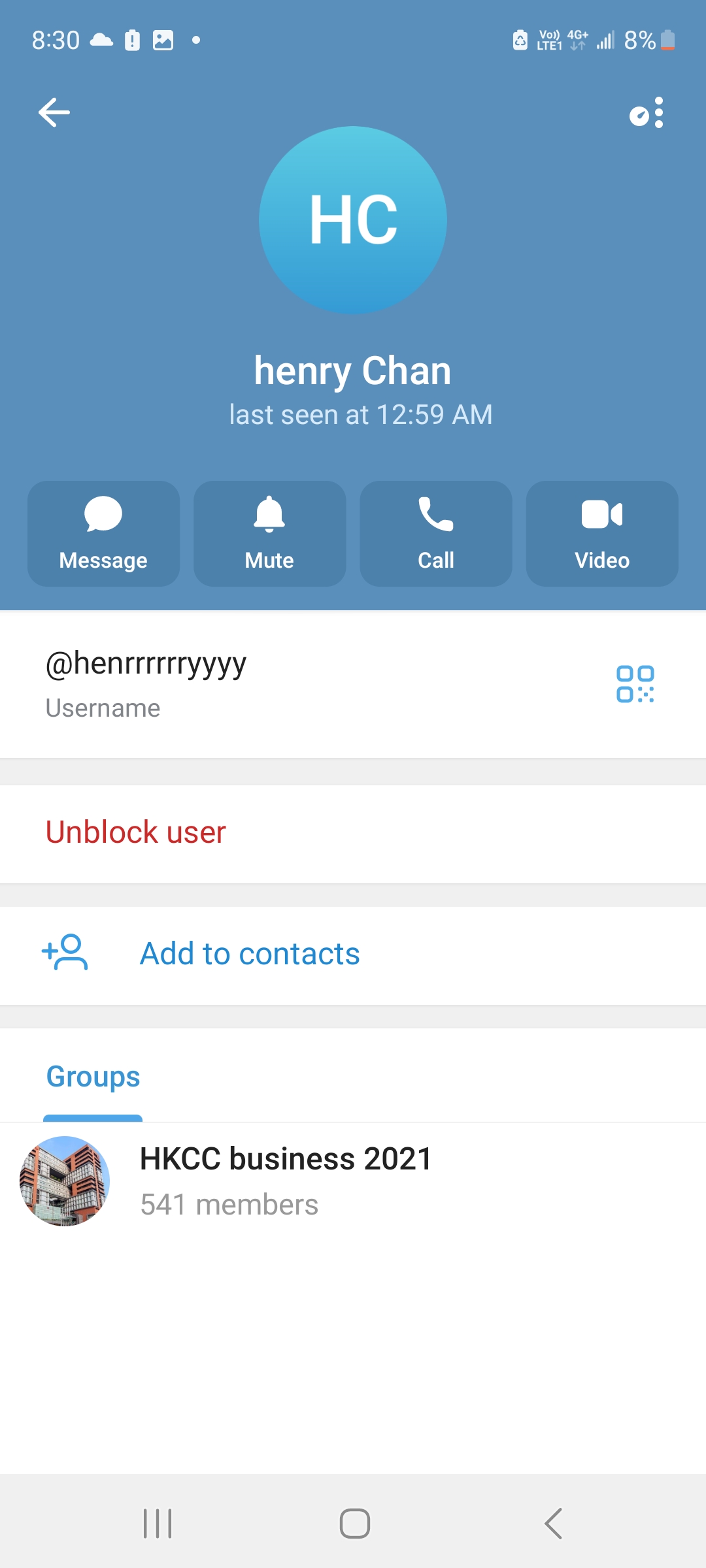Open the HKCC business 2021 group
Viewport: 706px width, 1568px height.
coord(286,1181)
